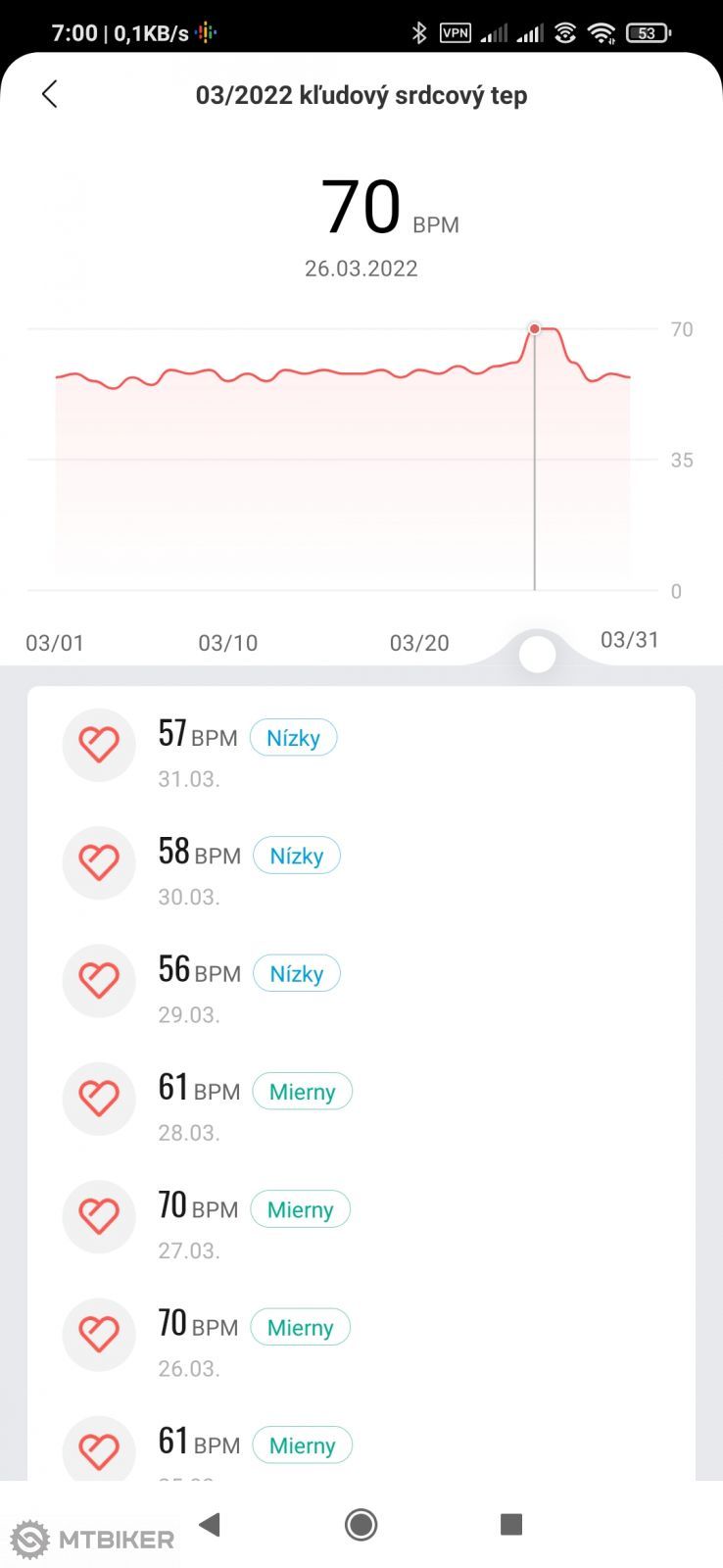Image resolution: width=723 pixels, height=1568 pixels.
Task: Select the heart icon for the 30.03. entry
Action: pos(98,862)
